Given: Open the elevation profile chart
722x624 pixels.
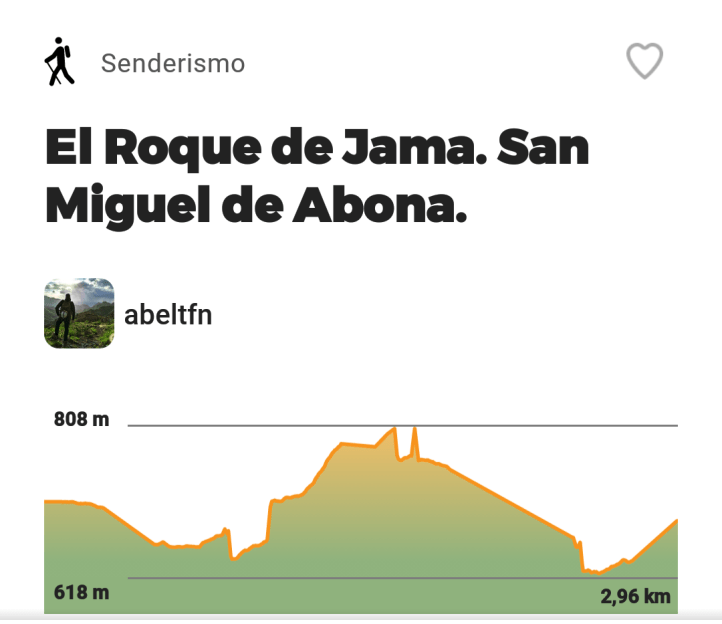Looking at the screenshot, I should coord(360,515).
